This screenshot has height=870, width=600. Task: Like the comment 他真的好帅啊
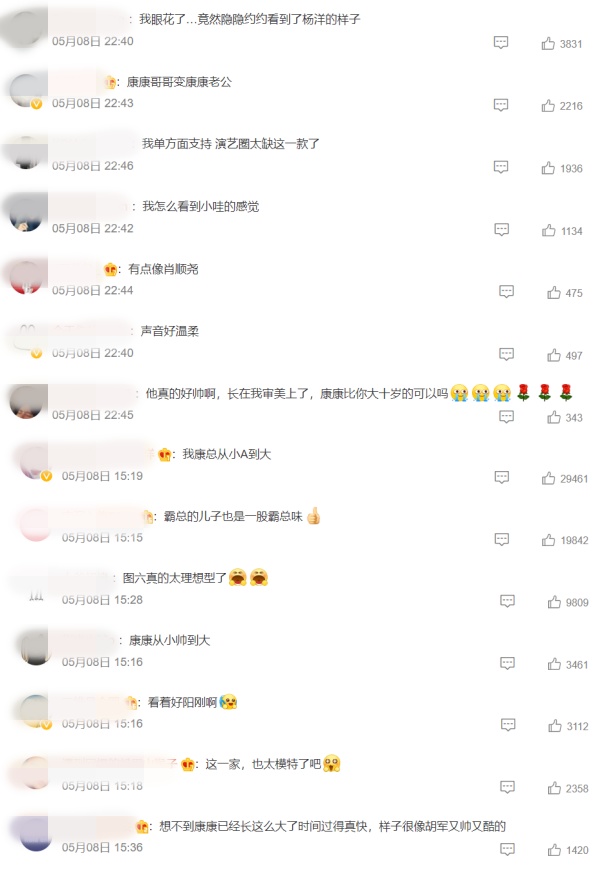(553, 417)
